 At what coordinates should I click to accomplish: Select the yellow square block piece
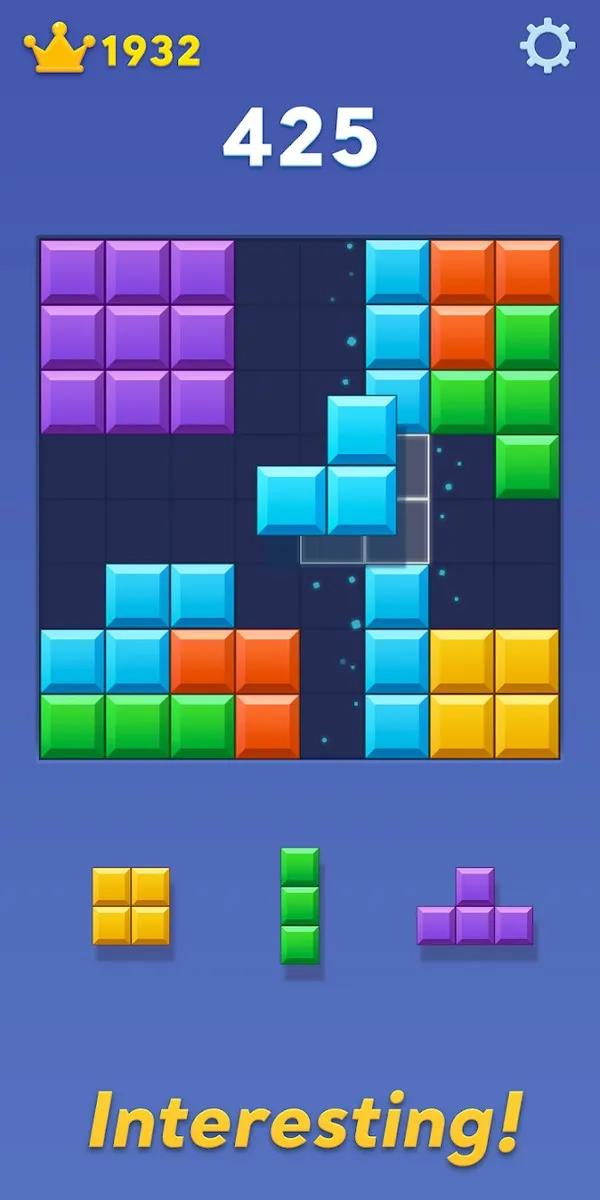[131, 906]
